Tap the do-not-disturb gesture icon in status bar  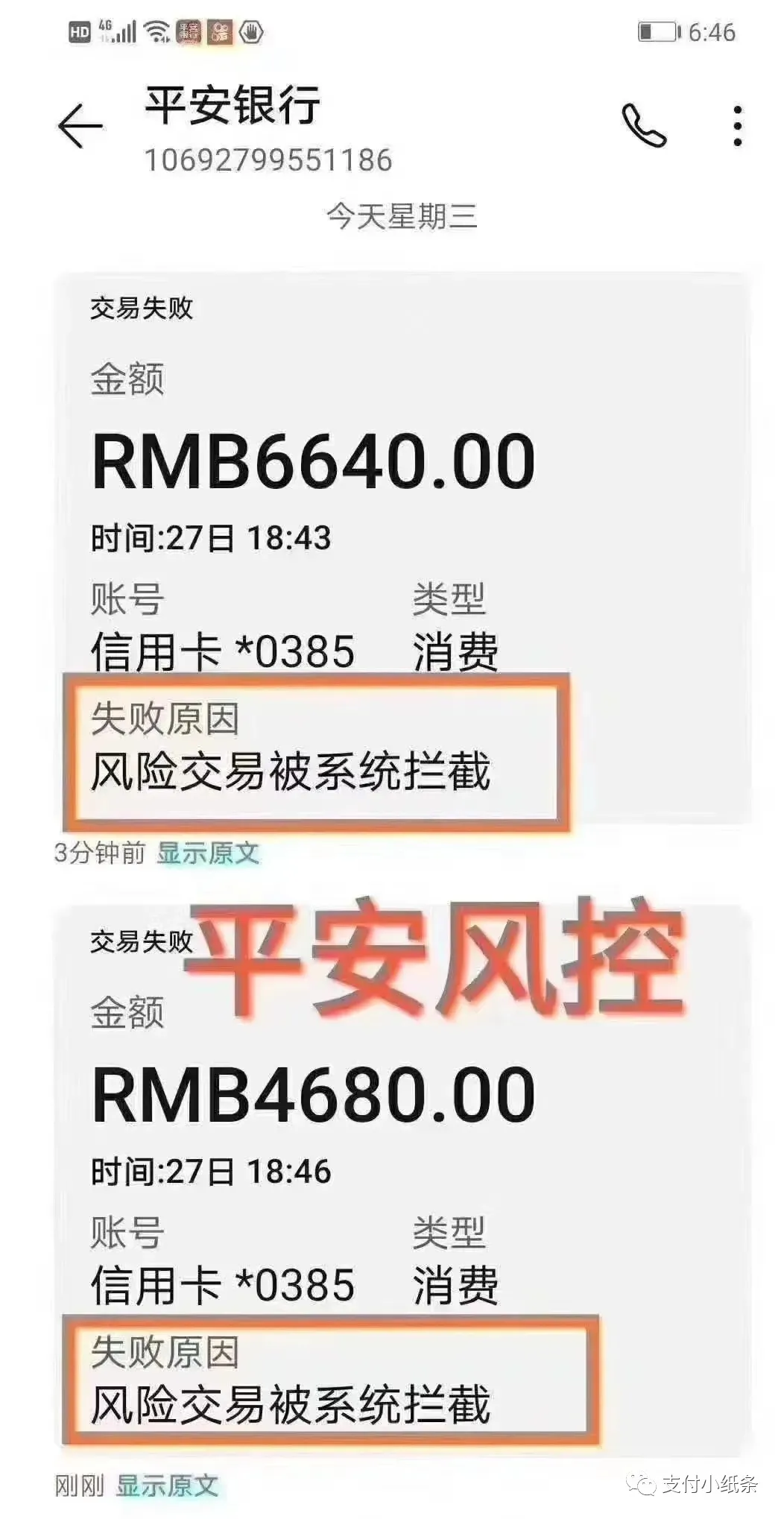tap(252, 30)
